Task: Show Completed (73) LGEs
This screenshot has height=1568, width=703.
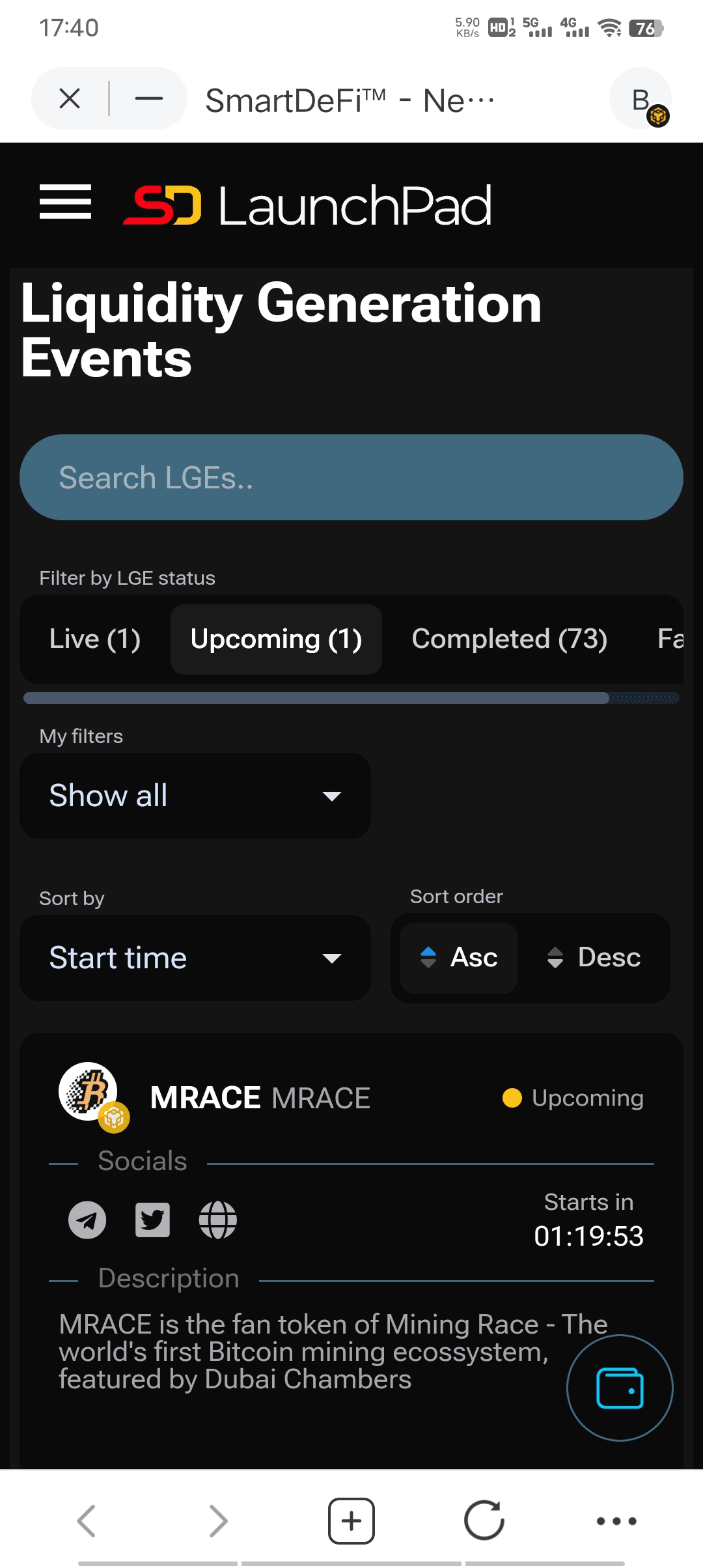Action: (510, 639)
